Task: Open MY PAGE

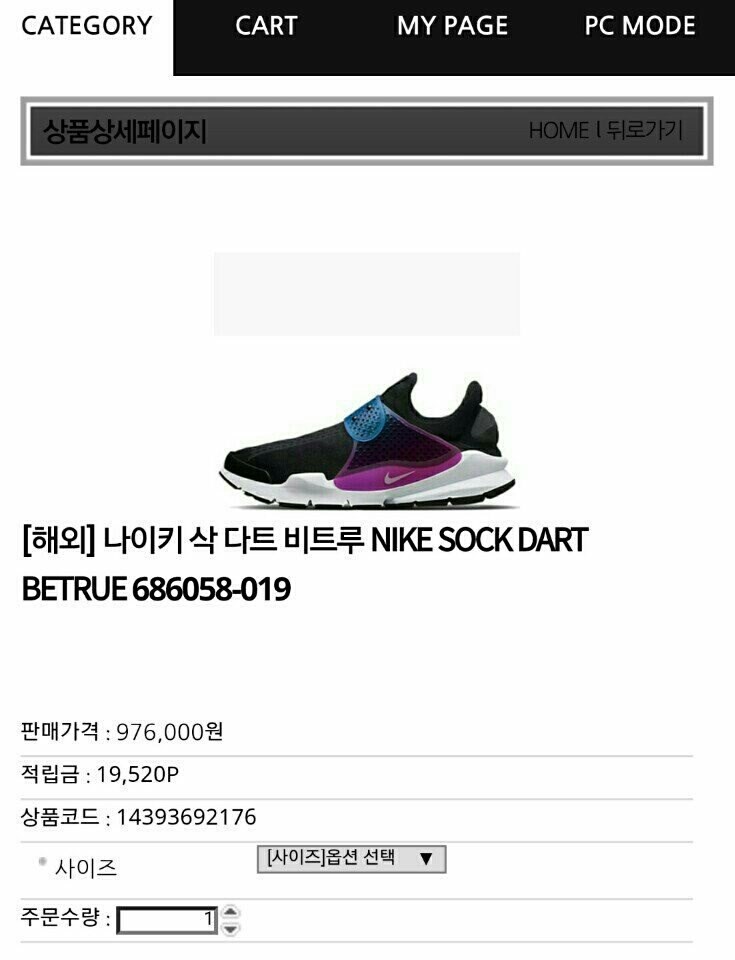Action: (452, 27)
